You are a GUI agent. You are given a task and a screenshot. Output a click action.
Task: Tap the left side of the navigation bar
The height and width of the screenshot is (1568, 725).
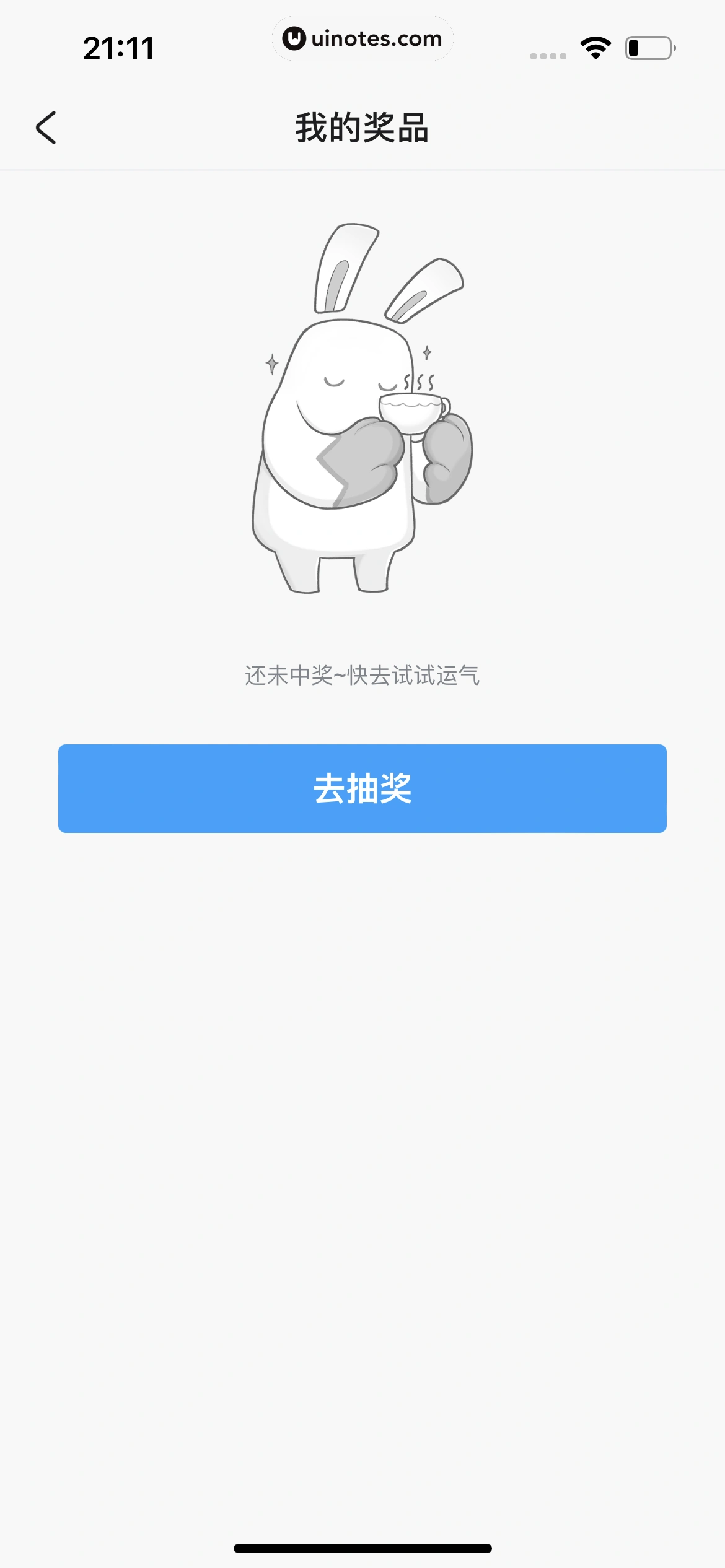pyautogui.click(x=46, y=128)
